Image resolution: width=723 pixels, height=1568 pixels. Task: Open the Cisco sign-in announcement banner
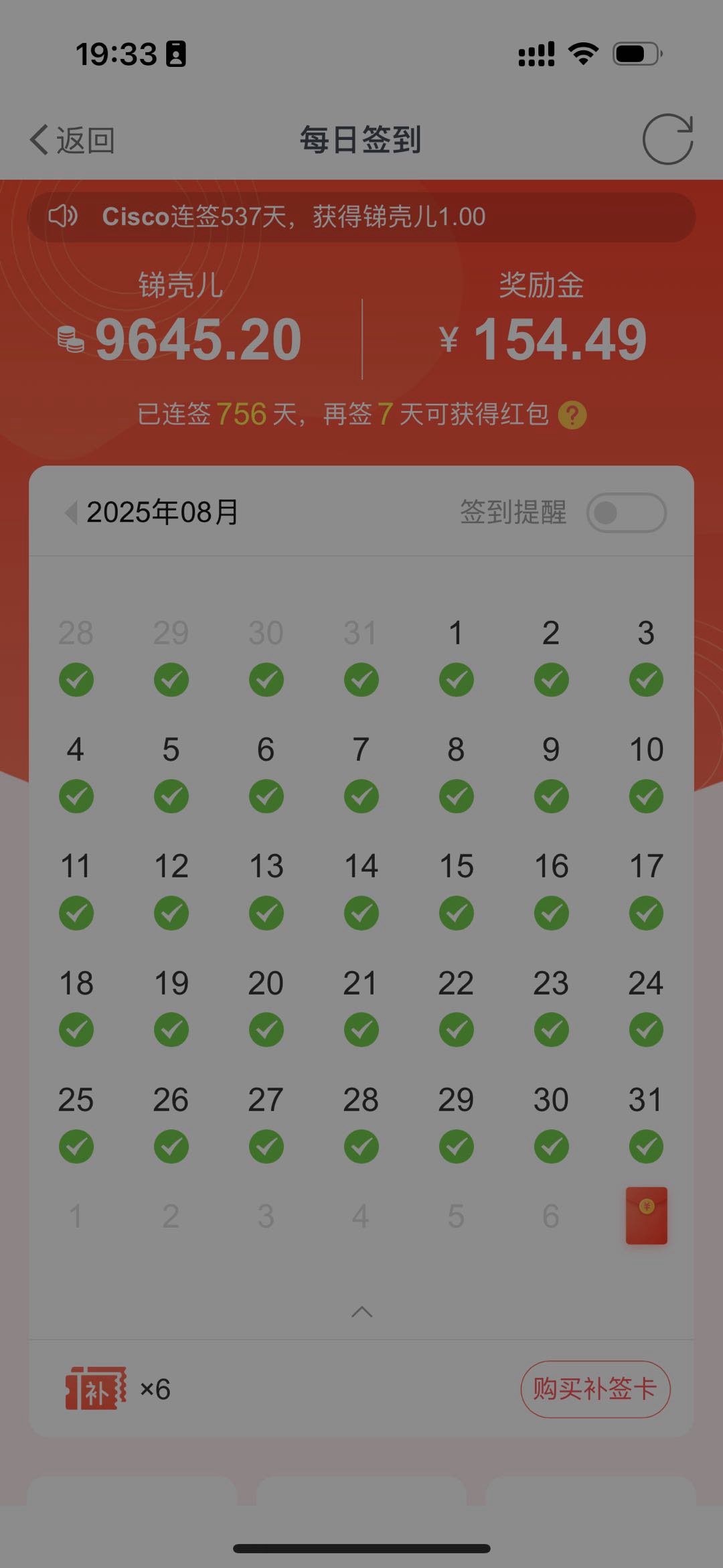click(361, 217)
